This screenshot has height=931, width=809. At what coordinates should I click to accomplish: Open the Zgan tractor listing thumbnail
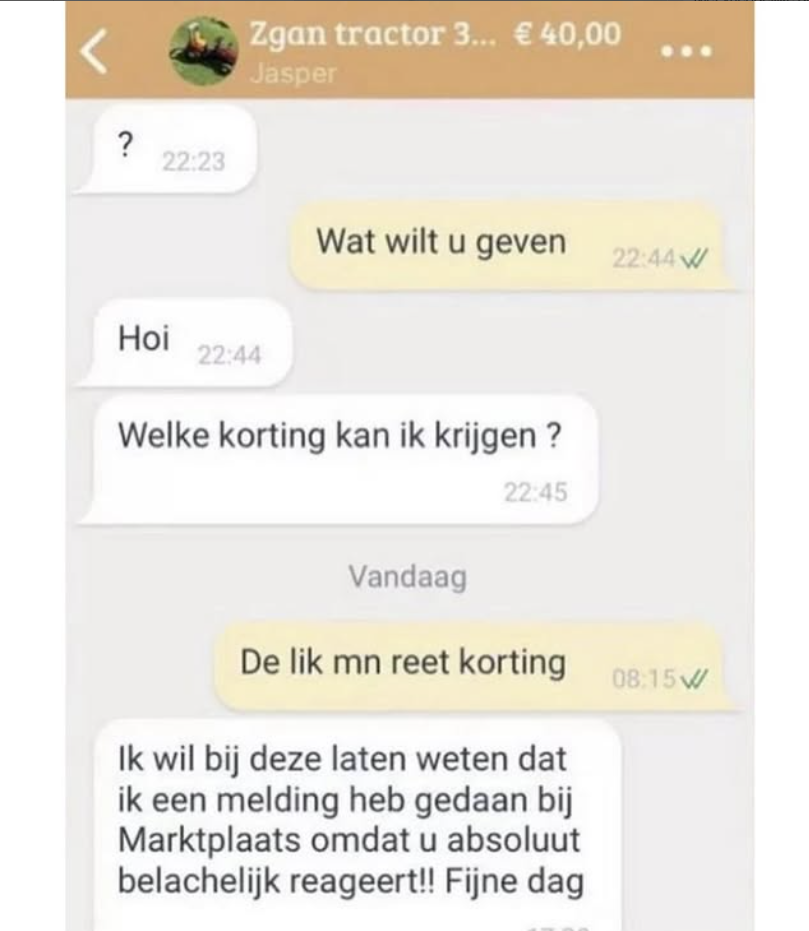pos(204,52)
